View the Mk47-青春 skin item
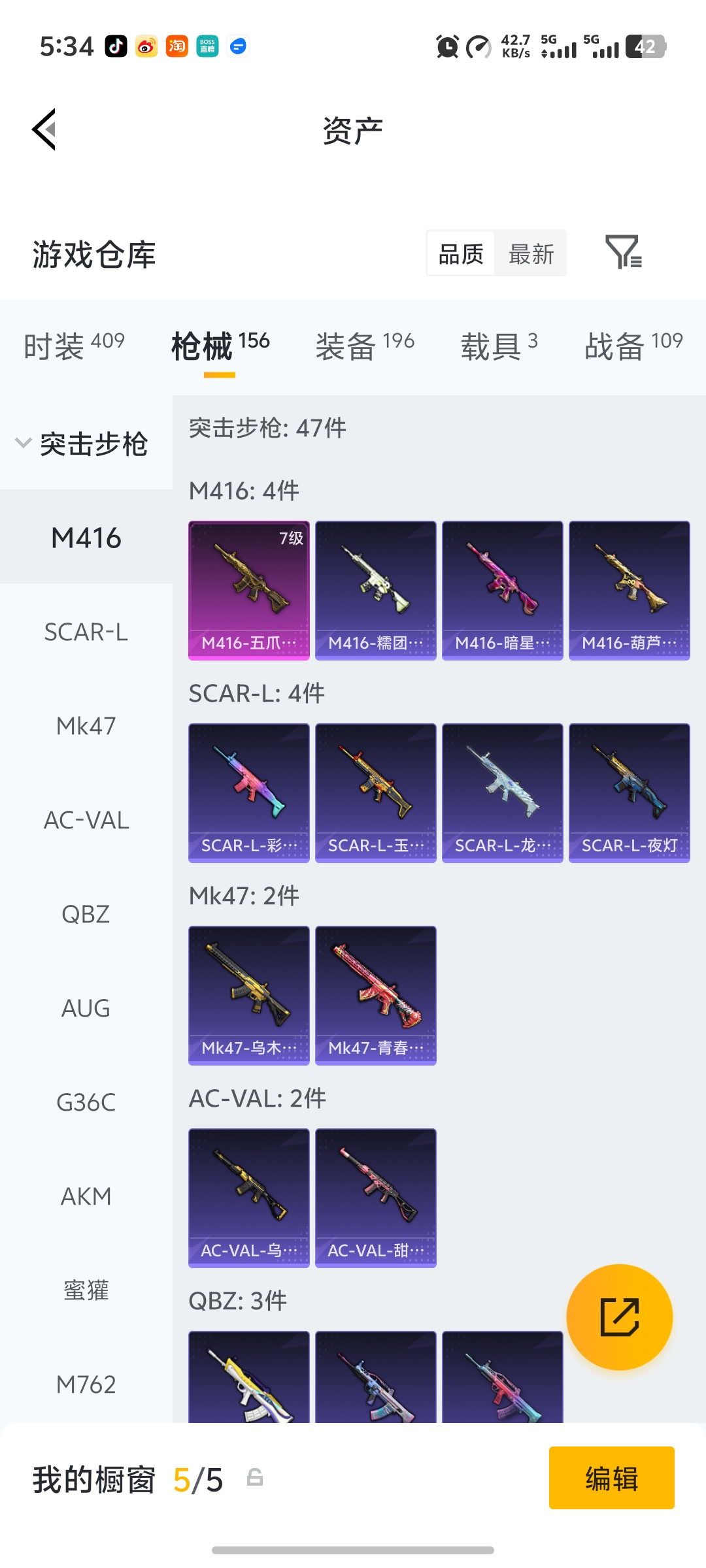 coord(375,995)
